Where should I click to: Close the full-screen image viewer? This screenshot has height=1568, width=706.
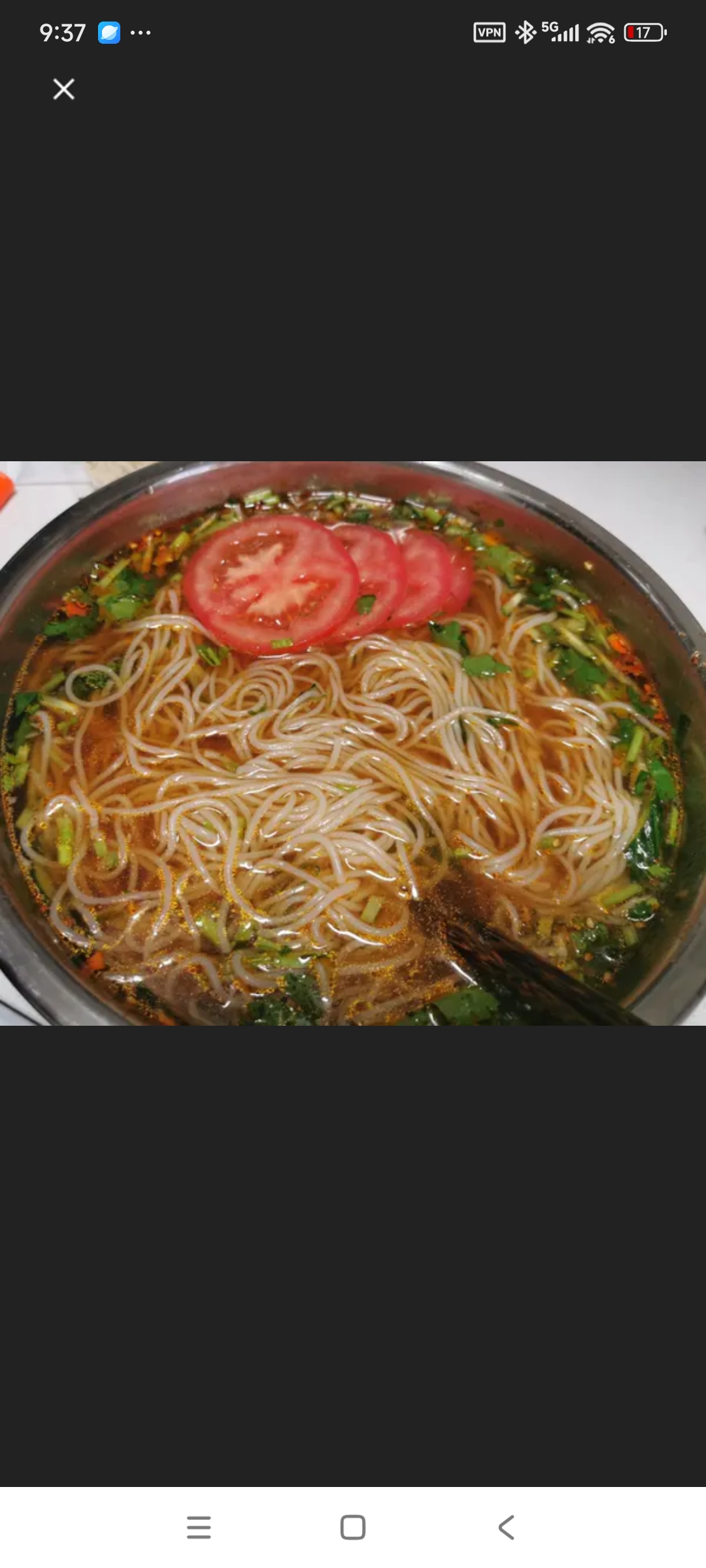coord(63,89)
